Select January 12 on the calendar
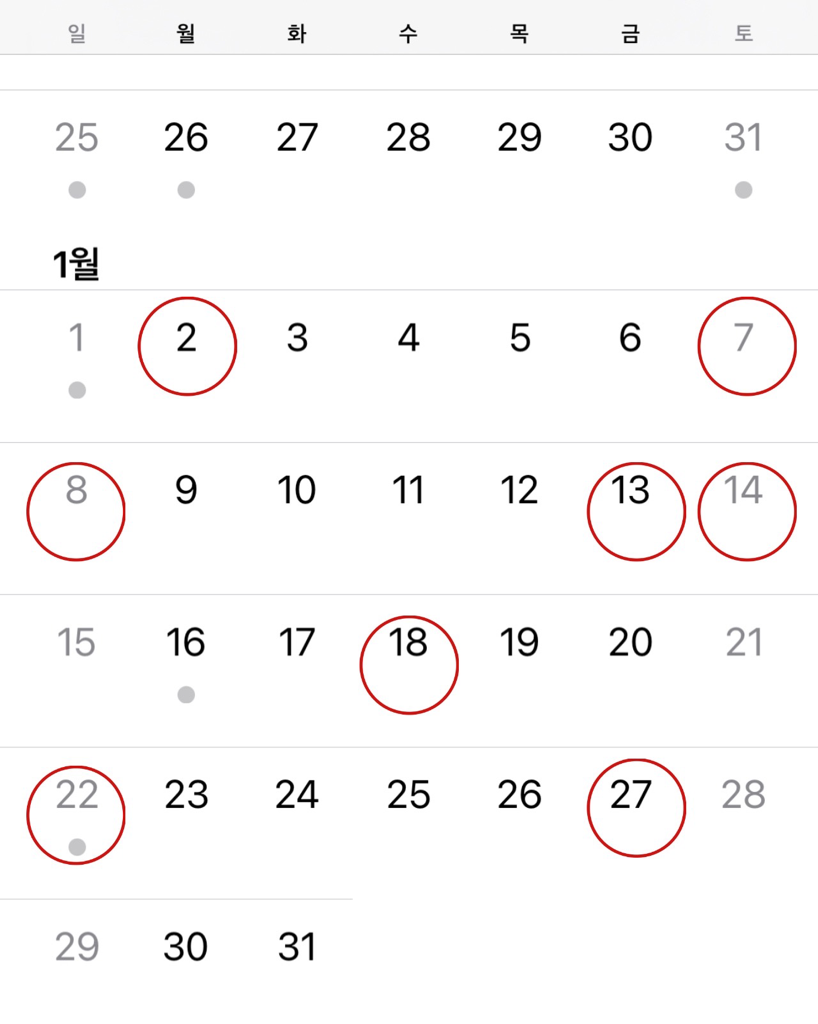The height and width of the screenshot is (1024, 818). 519,491
